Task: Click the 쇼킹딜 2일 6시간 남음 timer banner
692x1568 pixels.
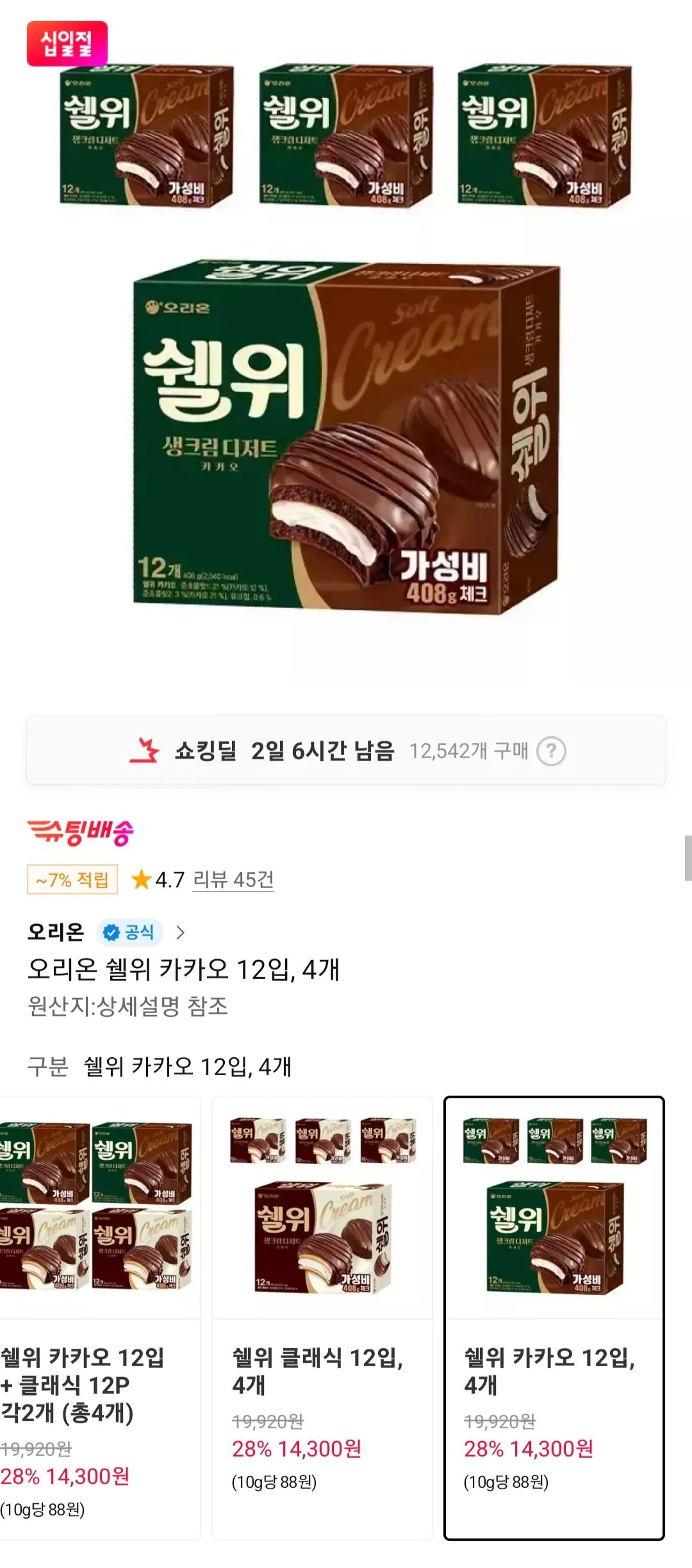Action: (346, 753)
